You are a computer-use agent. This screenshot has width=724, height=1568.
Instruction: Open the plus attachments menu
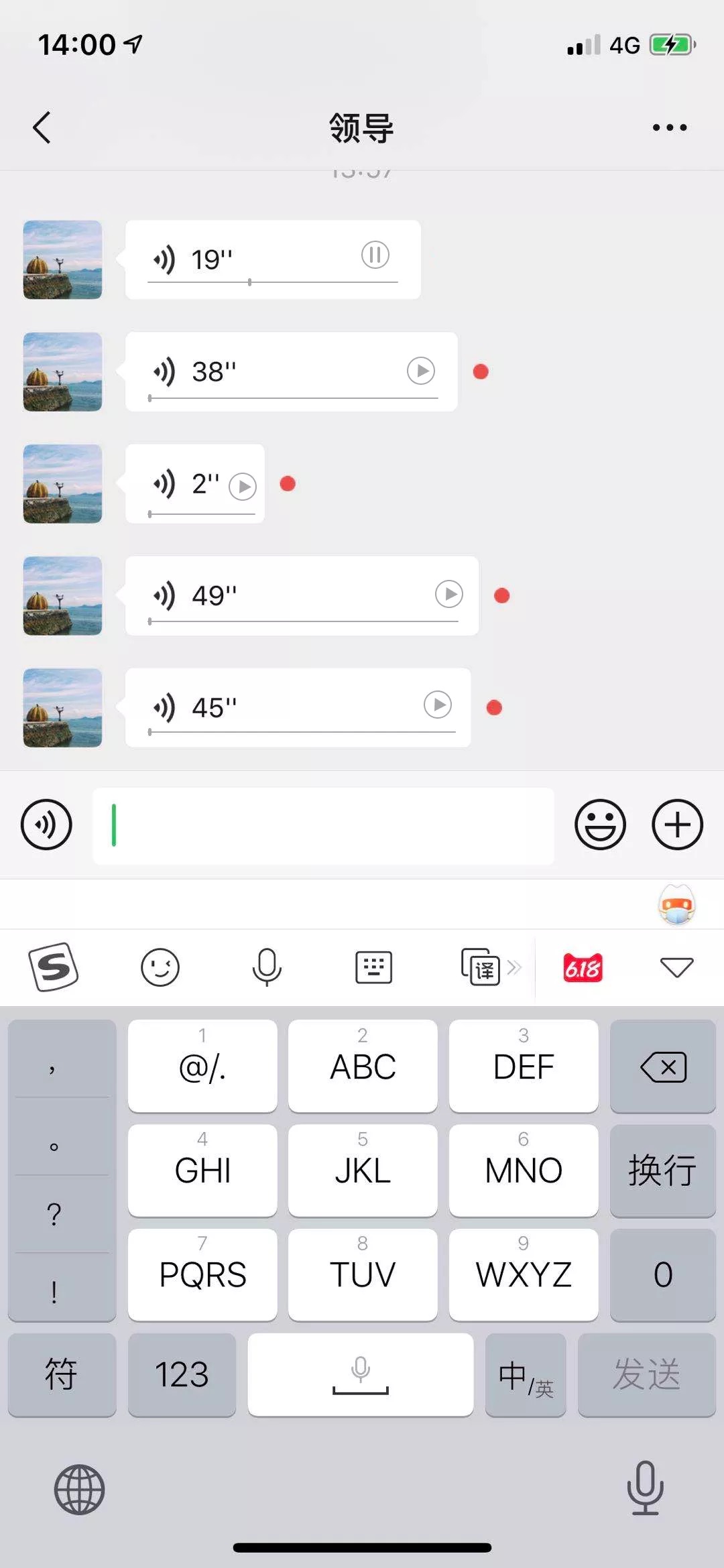[677, 825]
